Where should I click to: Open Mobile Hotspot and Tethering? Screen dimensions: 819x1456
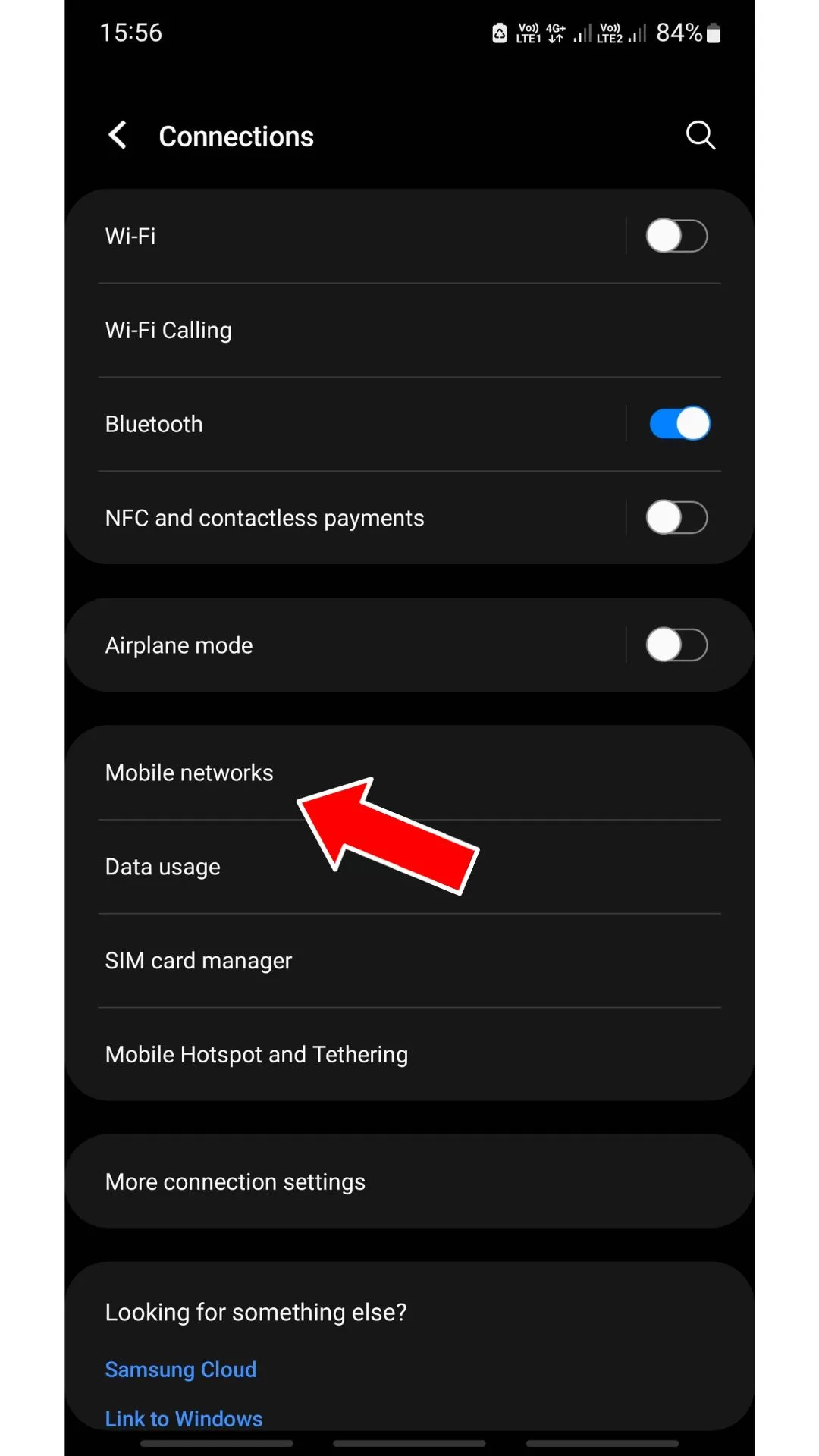coord(409,1055)
